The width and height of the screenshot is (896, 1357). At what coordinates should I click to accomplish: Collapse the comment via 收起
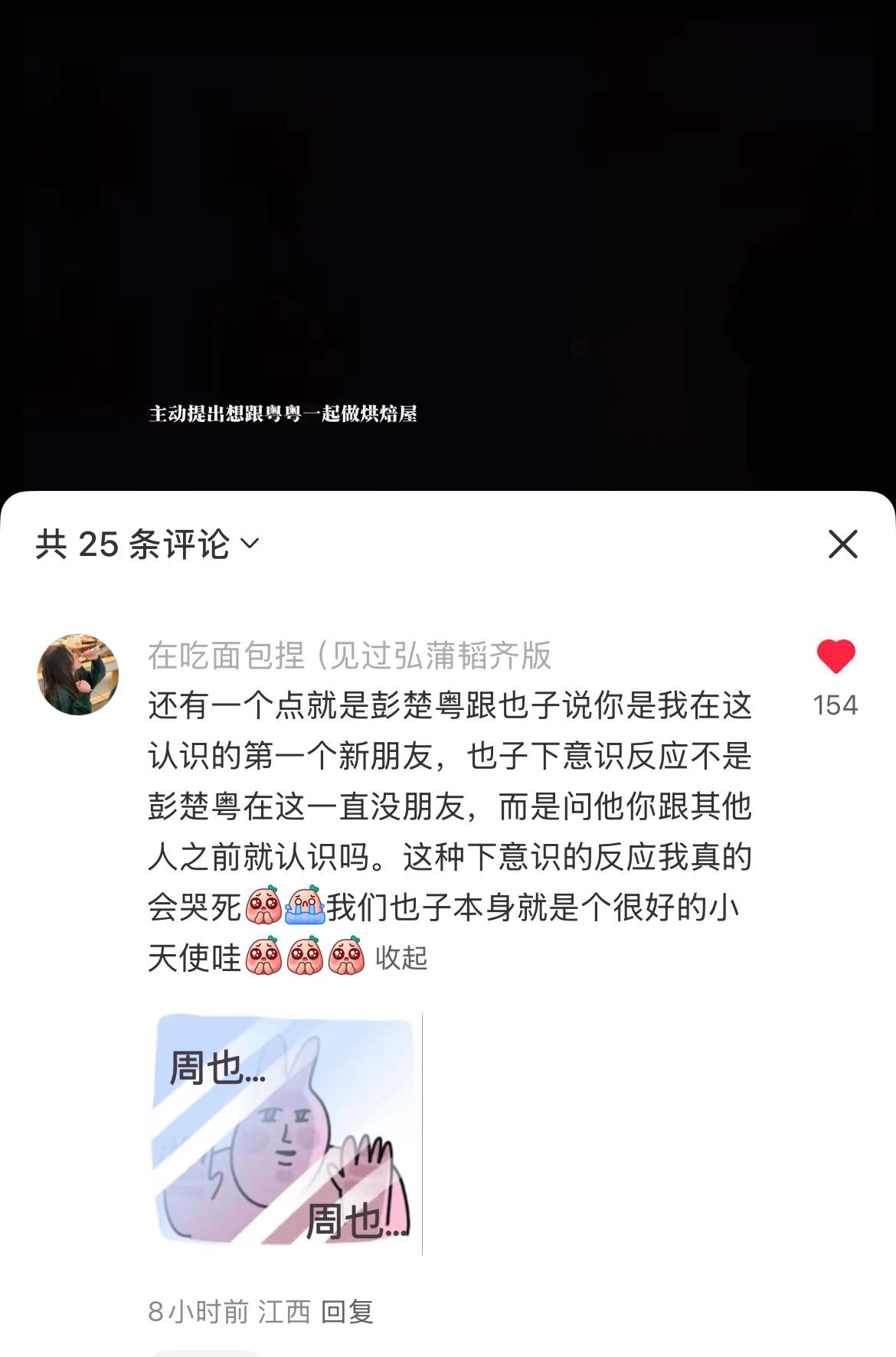[401, 958]
